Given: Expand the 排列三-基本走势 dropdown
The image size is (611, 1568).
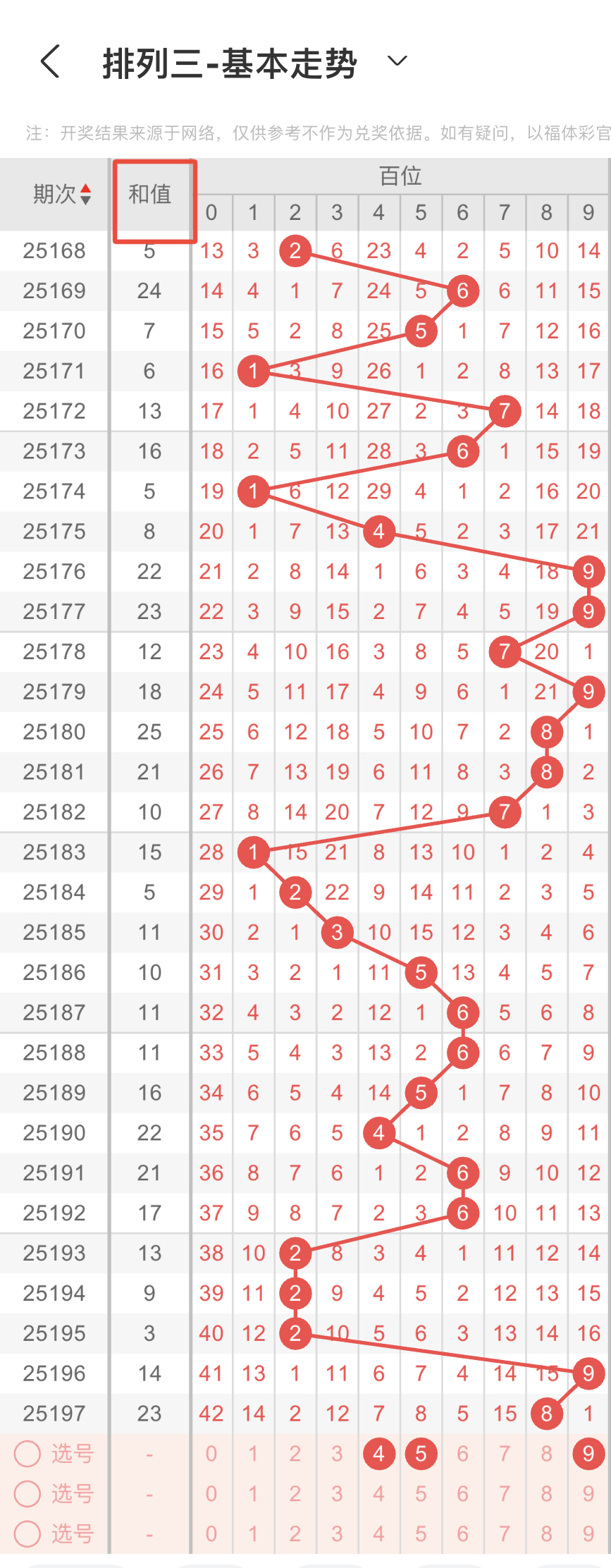Looking at the screenshot, I should pyautogui.click(x=397, y=61).
